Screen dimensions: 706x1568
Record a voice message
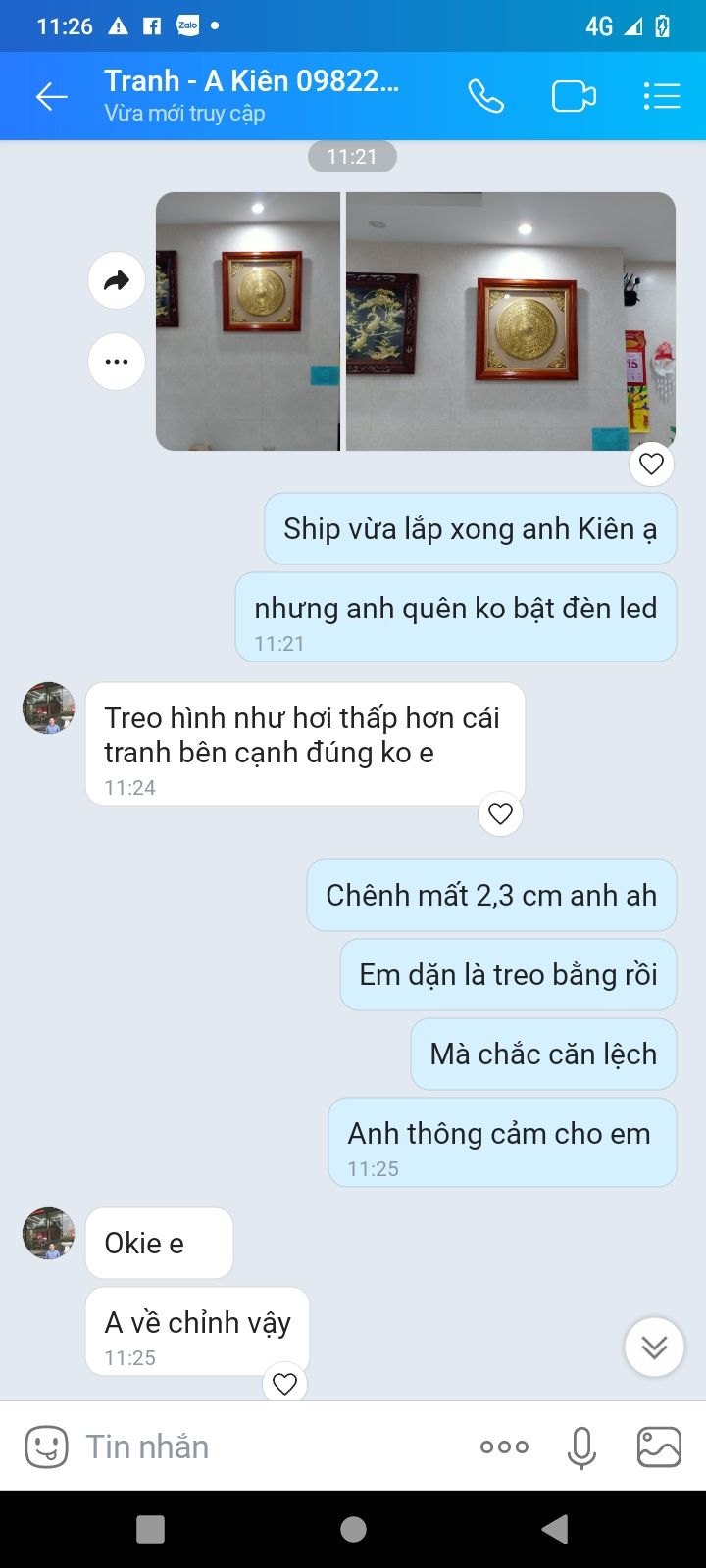(581, 1446)
